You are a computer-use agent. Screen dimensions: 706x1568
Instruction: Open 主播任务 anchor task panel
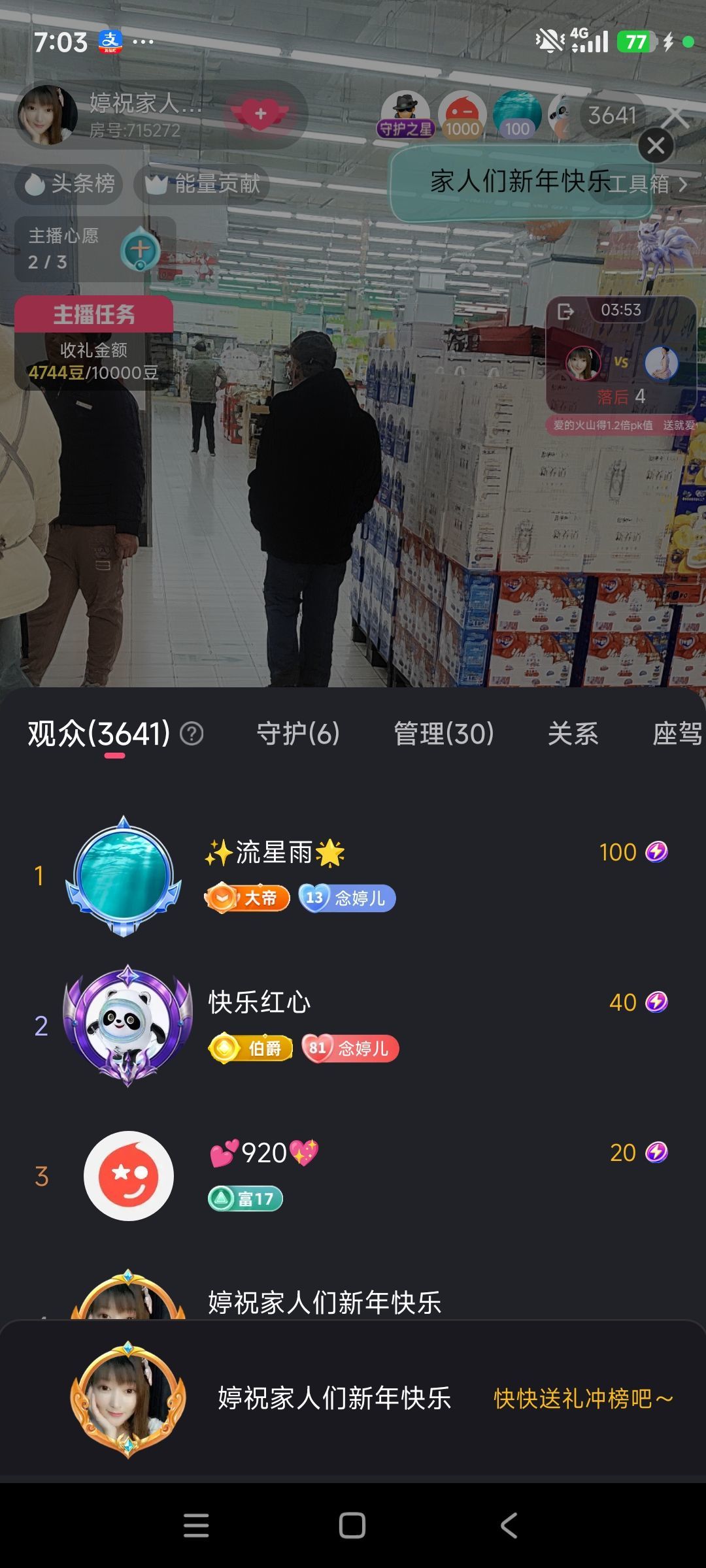[x=94, y=316]
